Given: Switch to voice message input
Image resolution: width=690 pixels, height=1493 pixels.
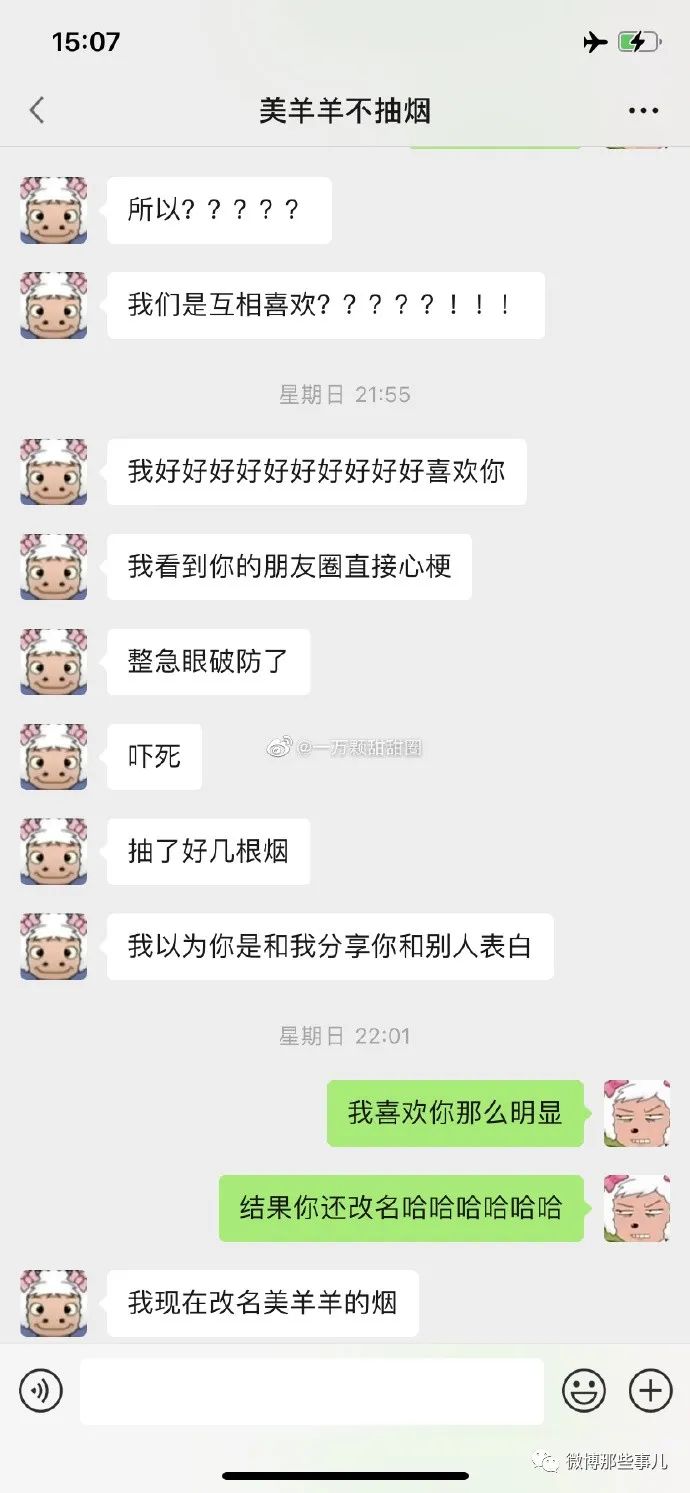Looking at the screenshot, I should (x=41, y=1390).
